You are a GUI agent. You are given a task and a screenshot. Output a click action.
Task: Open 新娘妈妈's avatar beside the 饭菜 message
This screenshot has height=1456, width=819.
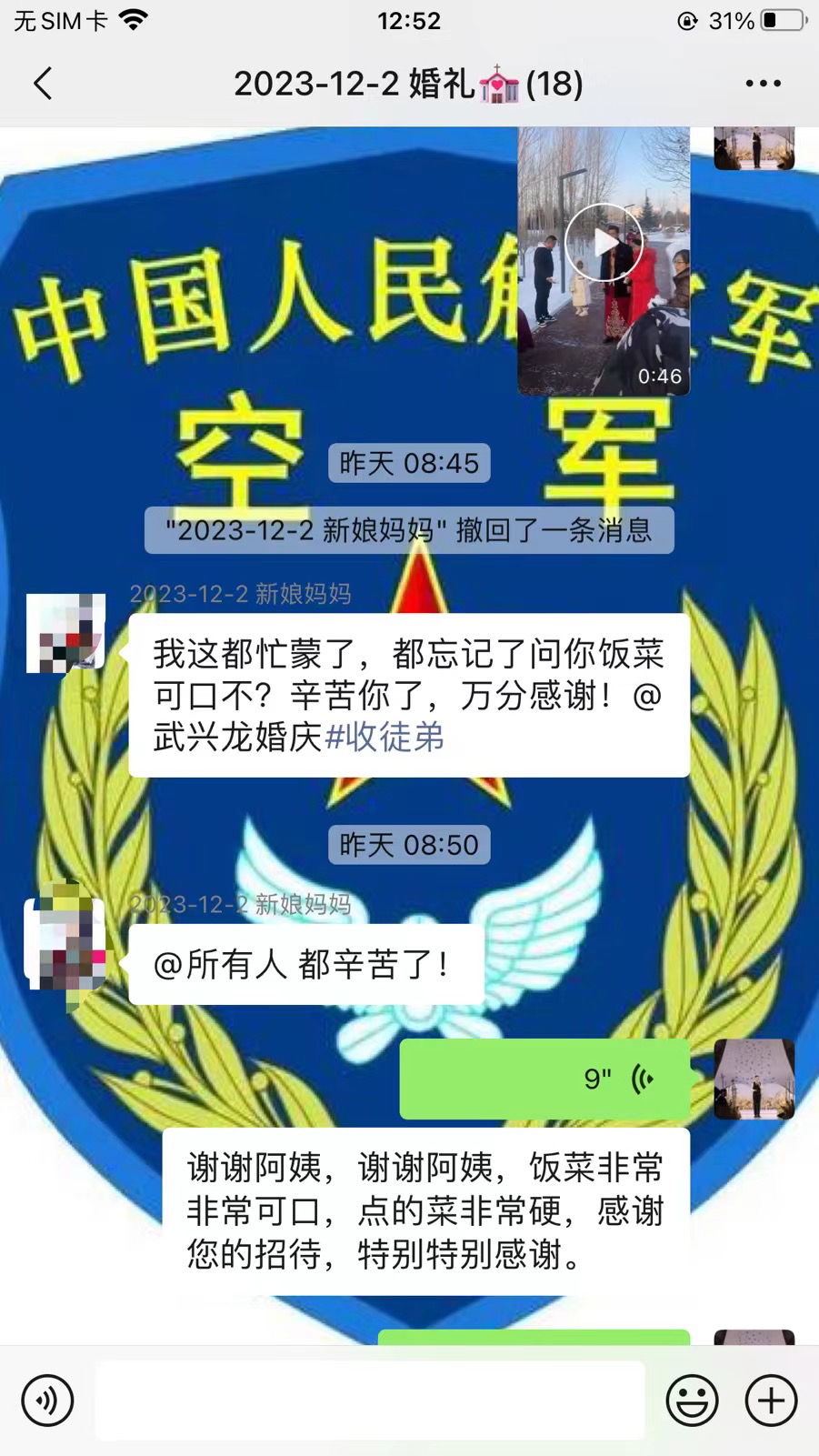(x=65, y=633)
